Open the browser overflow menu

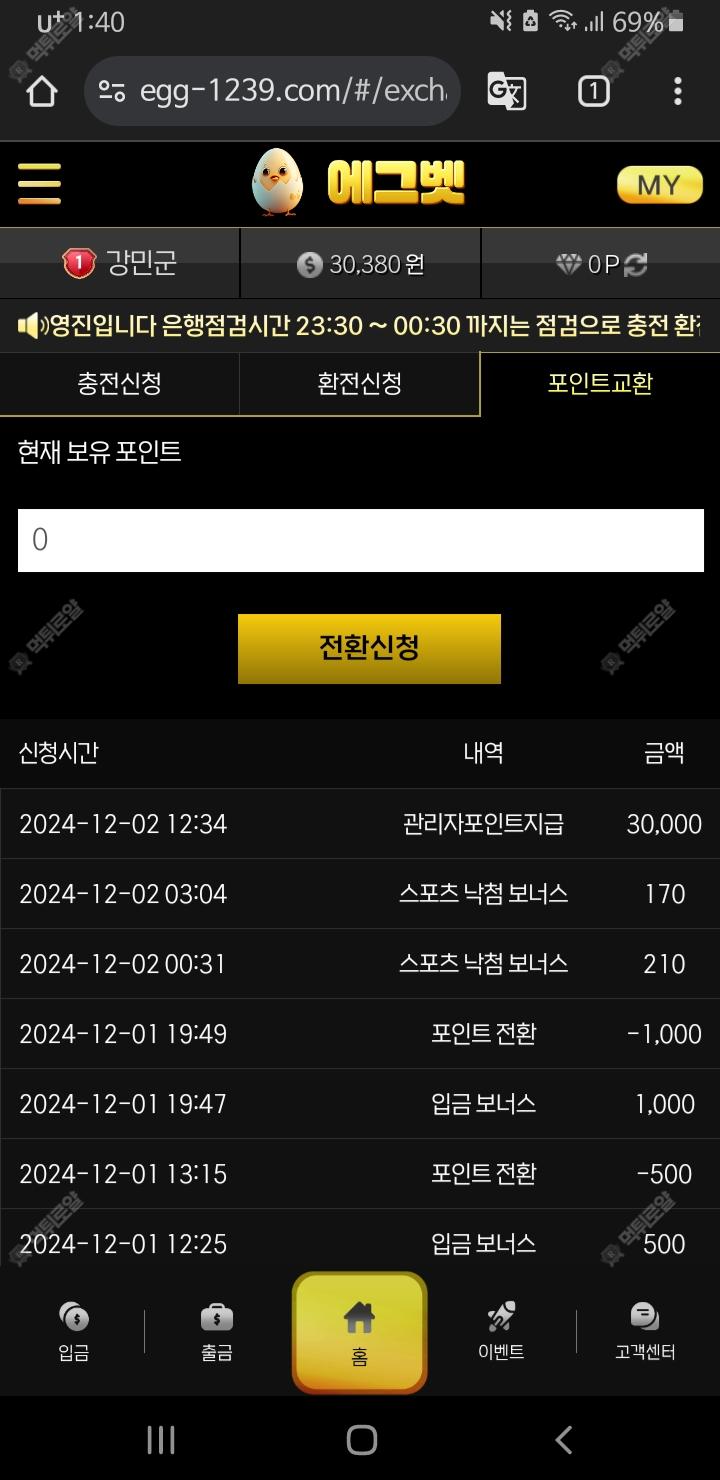[x=677, y=91]
